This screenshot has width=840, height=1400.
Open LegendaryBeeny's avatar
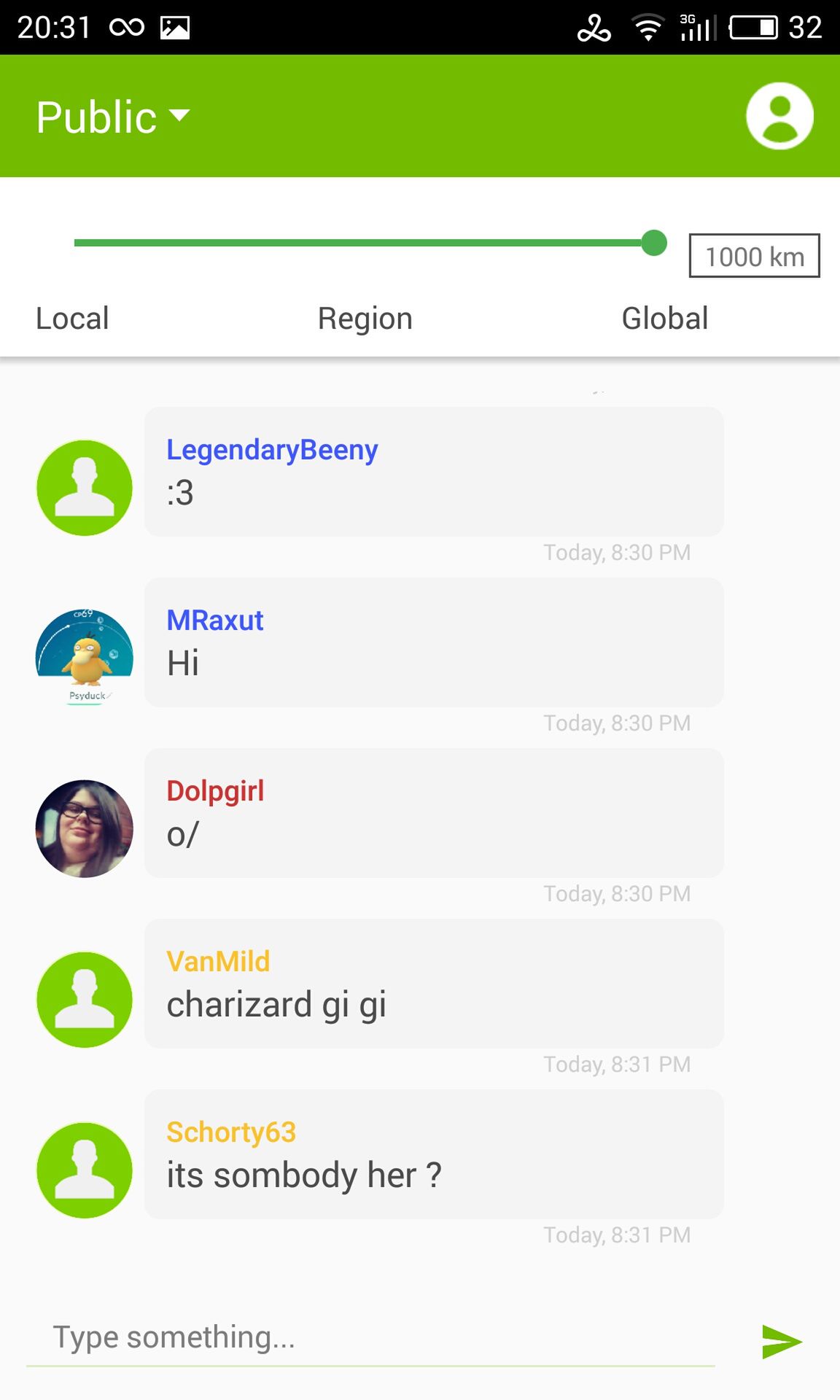pos(85,488)
